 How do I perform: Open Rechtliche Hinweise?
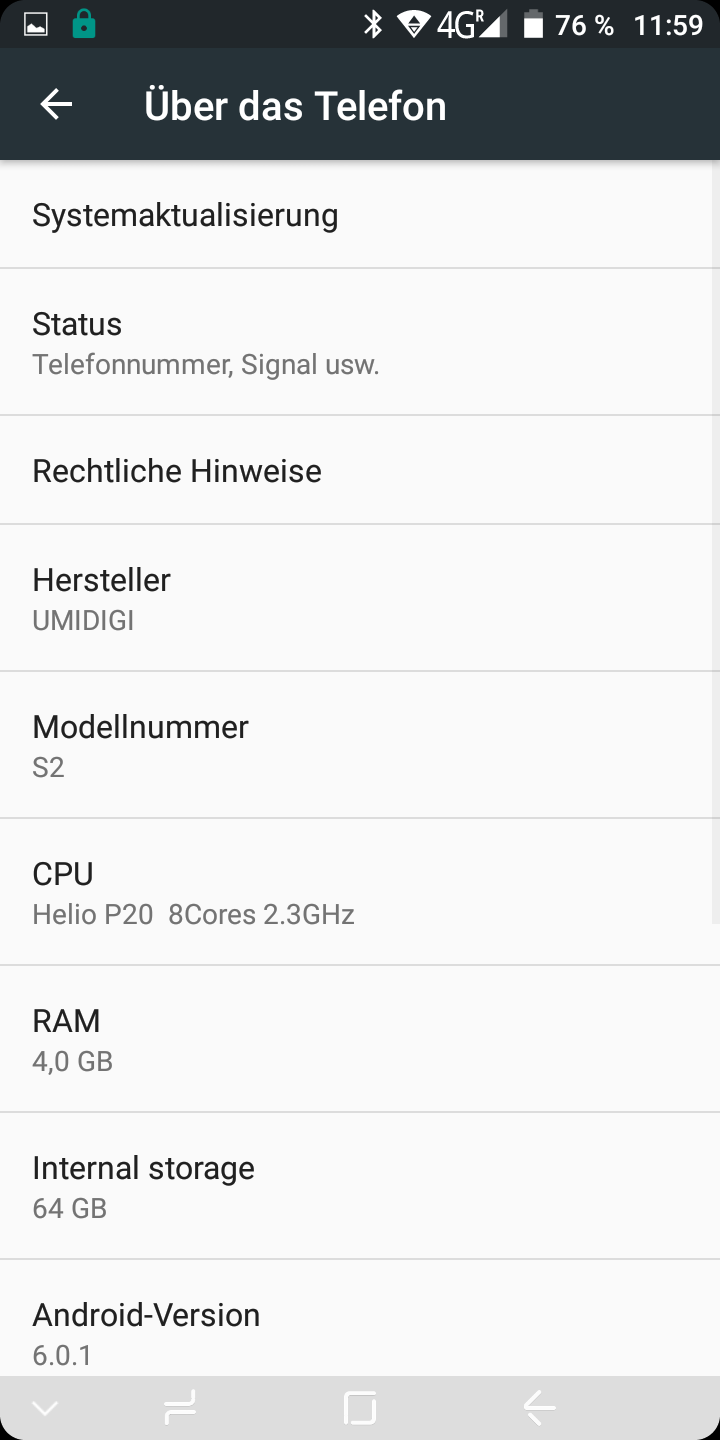pos(360,470)
